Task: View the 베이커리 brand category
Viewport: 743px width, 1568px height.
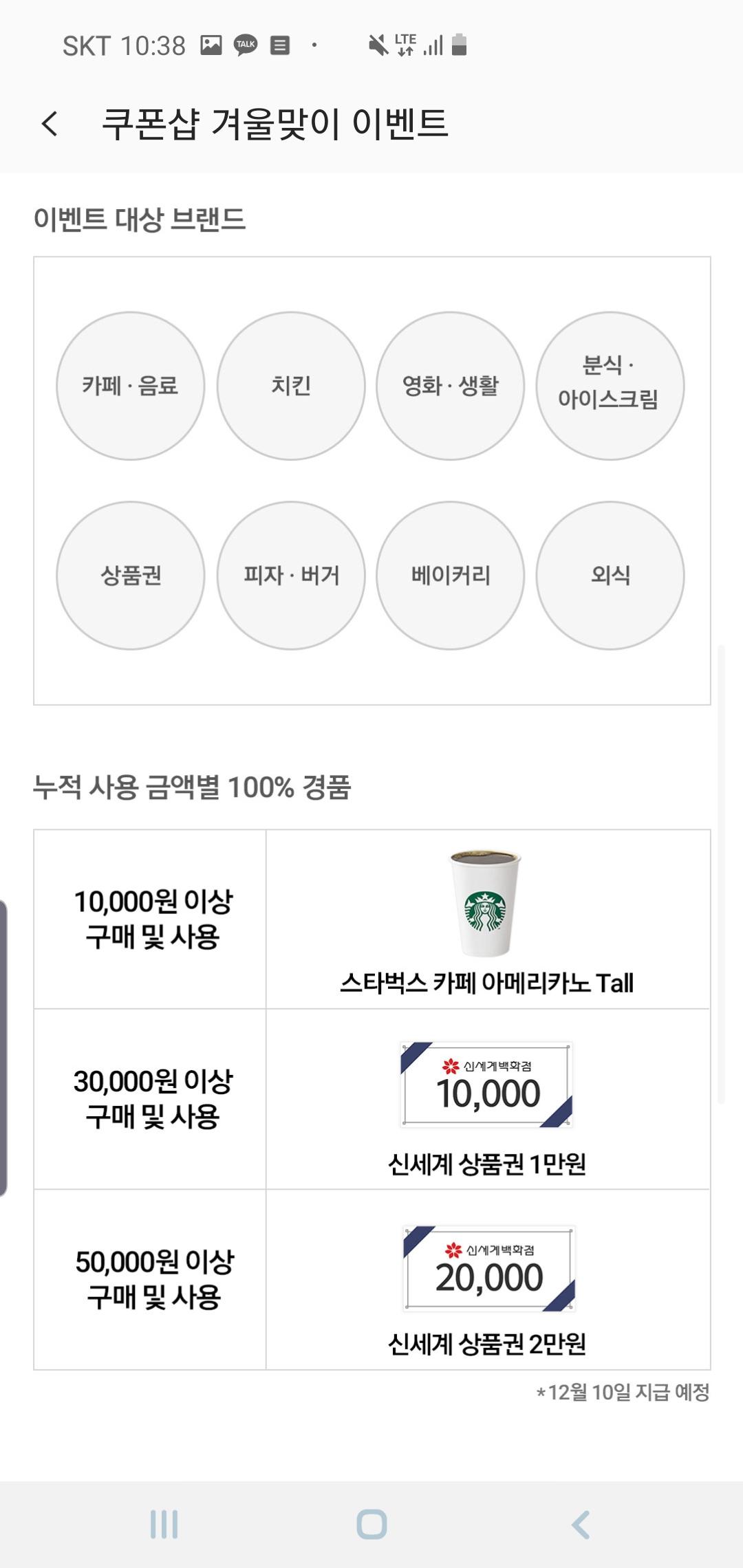Action: click(451, 576)
